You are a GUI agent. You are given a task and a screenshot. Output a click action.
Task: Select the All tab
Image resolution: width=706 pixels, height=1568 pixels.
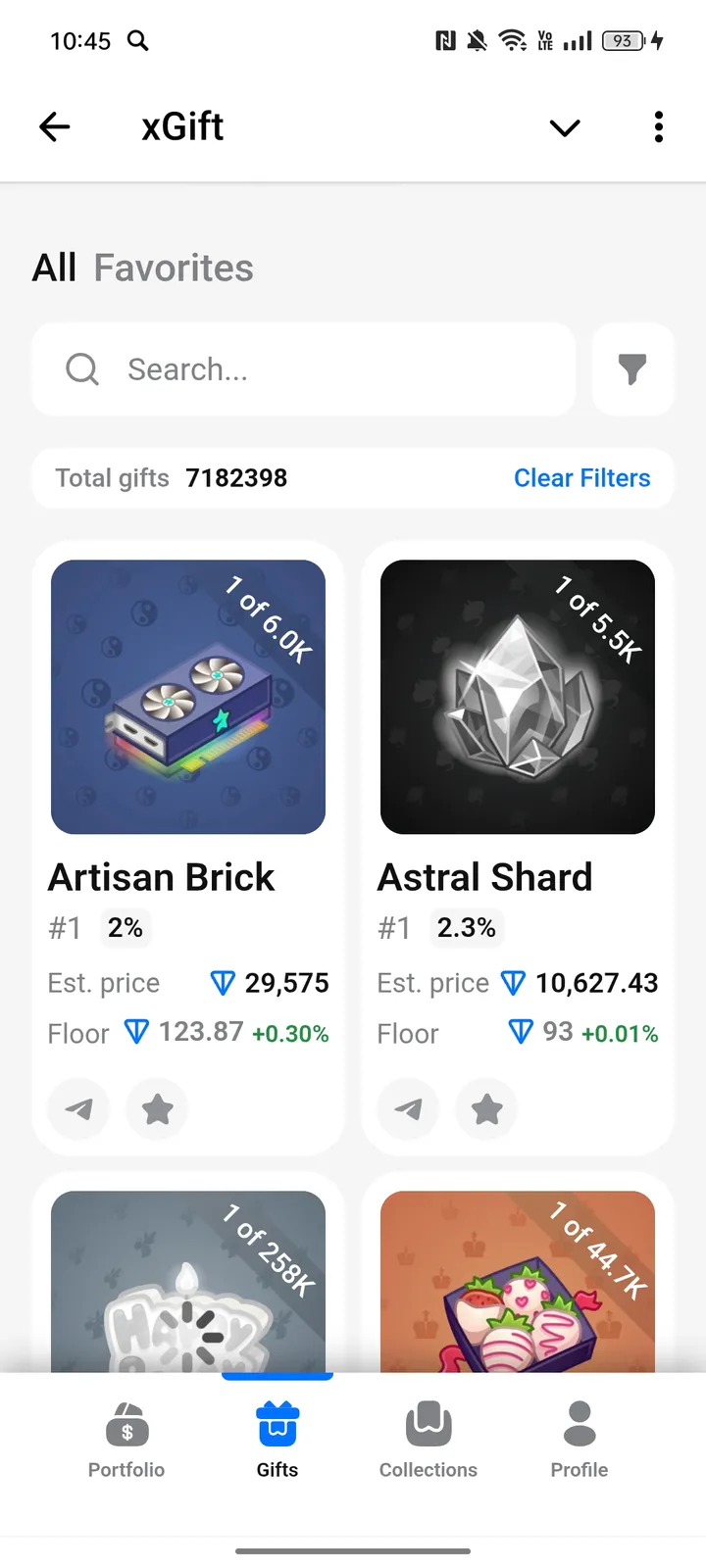55,267
